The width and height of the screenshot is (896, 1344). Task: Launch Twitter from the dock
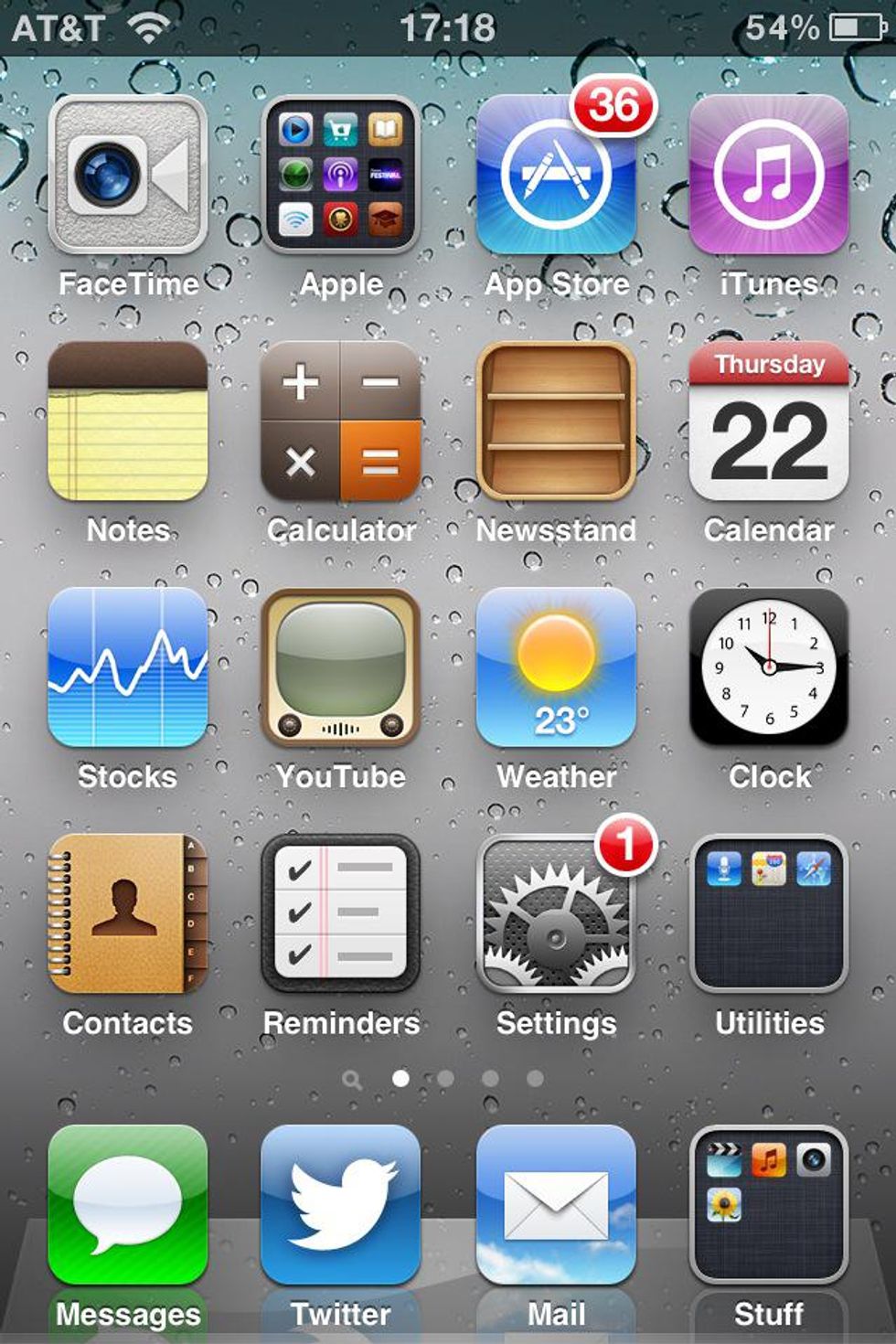click(x=341, y=1205)
